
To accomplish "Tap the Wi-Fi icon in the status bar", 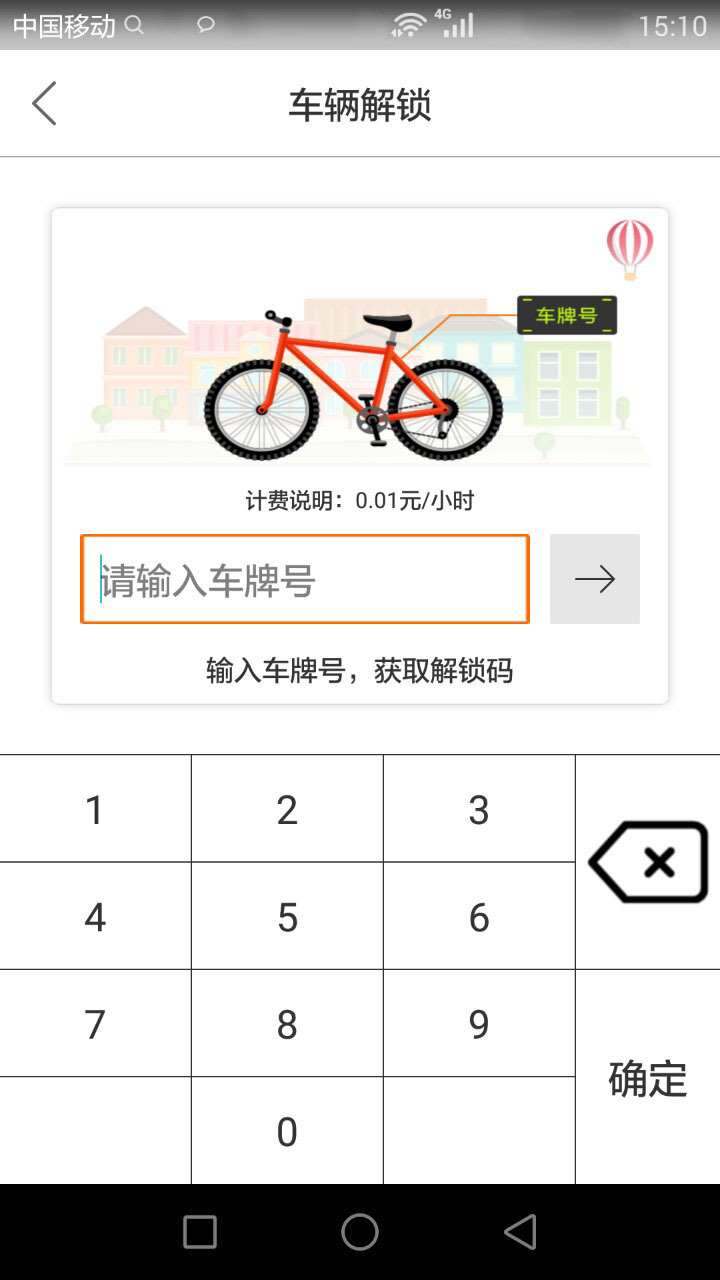I will click(410, 22).
